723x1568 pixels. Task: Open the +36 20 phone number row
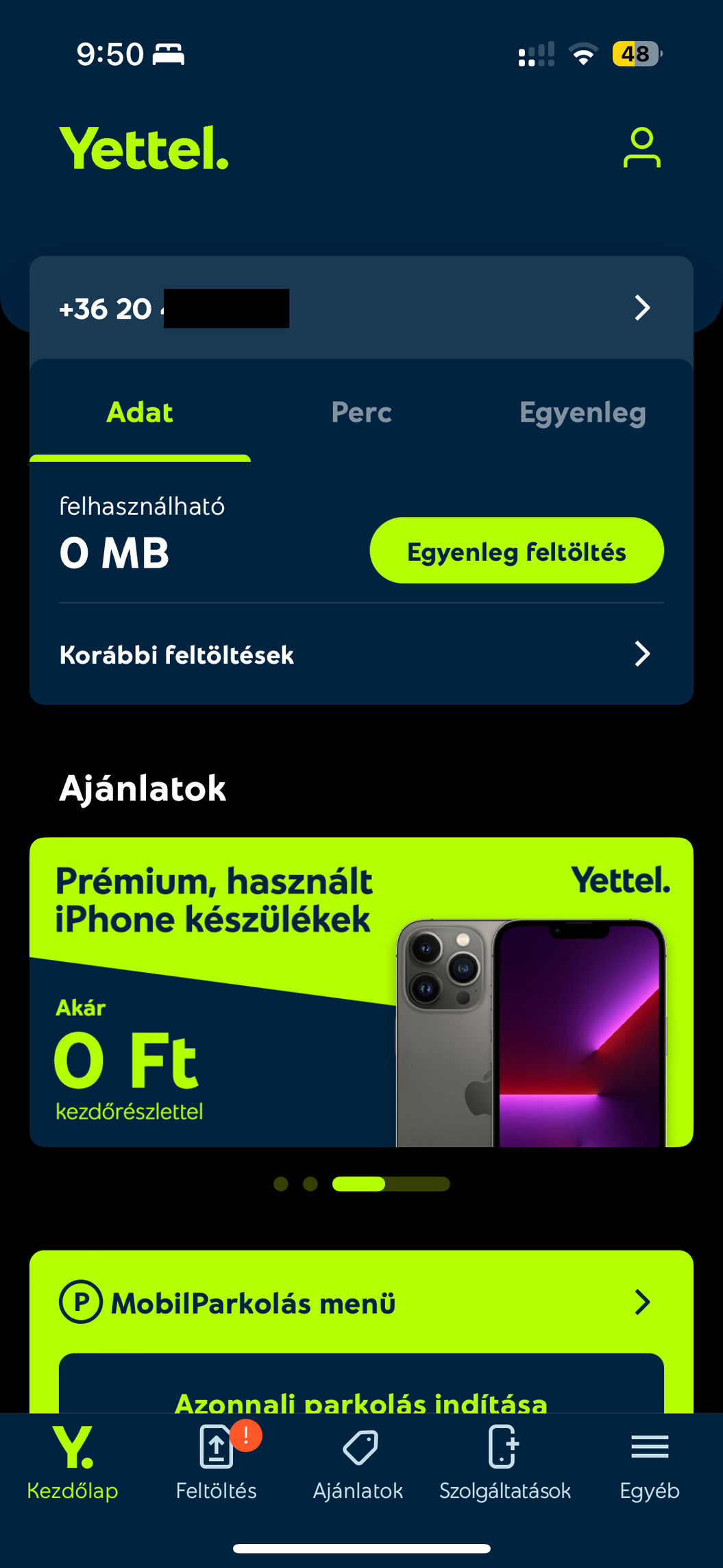pos(361,309)
